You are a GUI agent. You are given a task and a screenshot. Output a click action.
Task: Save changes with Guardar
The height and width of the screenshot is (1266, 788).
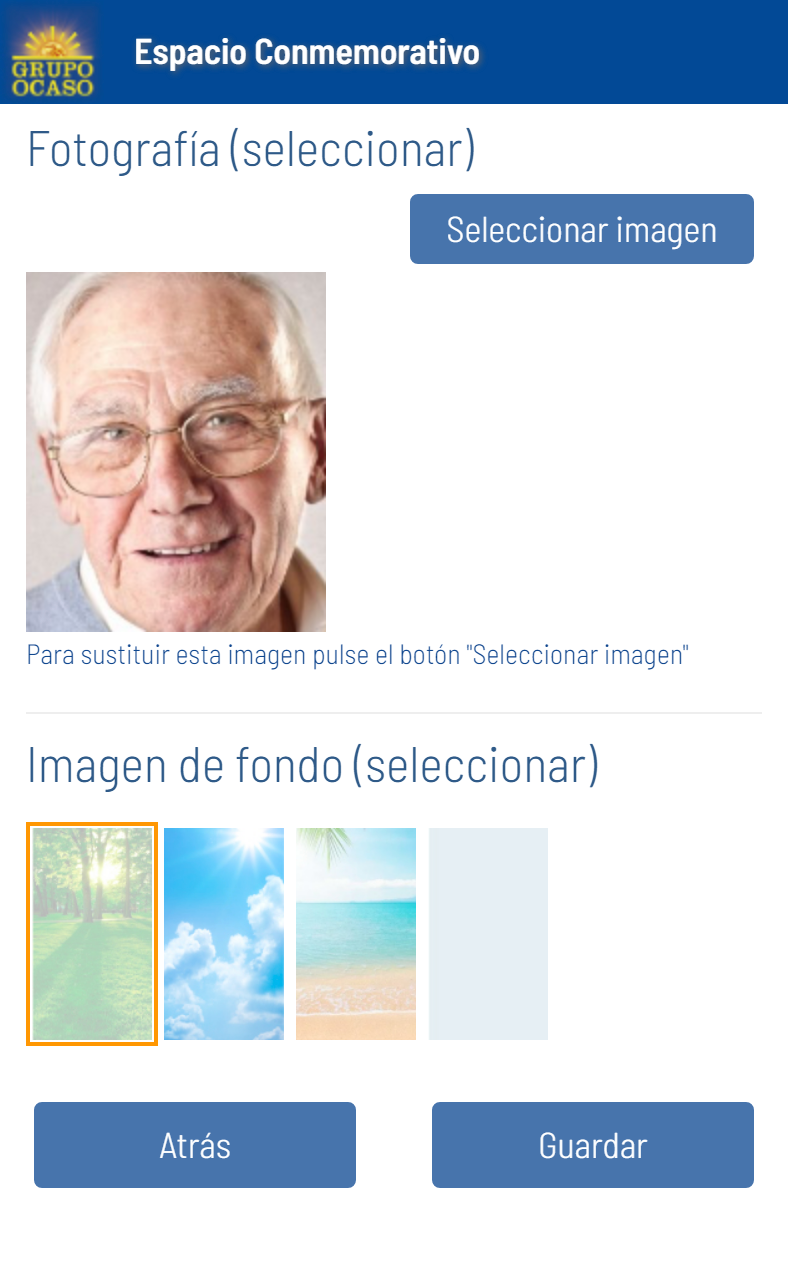click(592, 1145)
